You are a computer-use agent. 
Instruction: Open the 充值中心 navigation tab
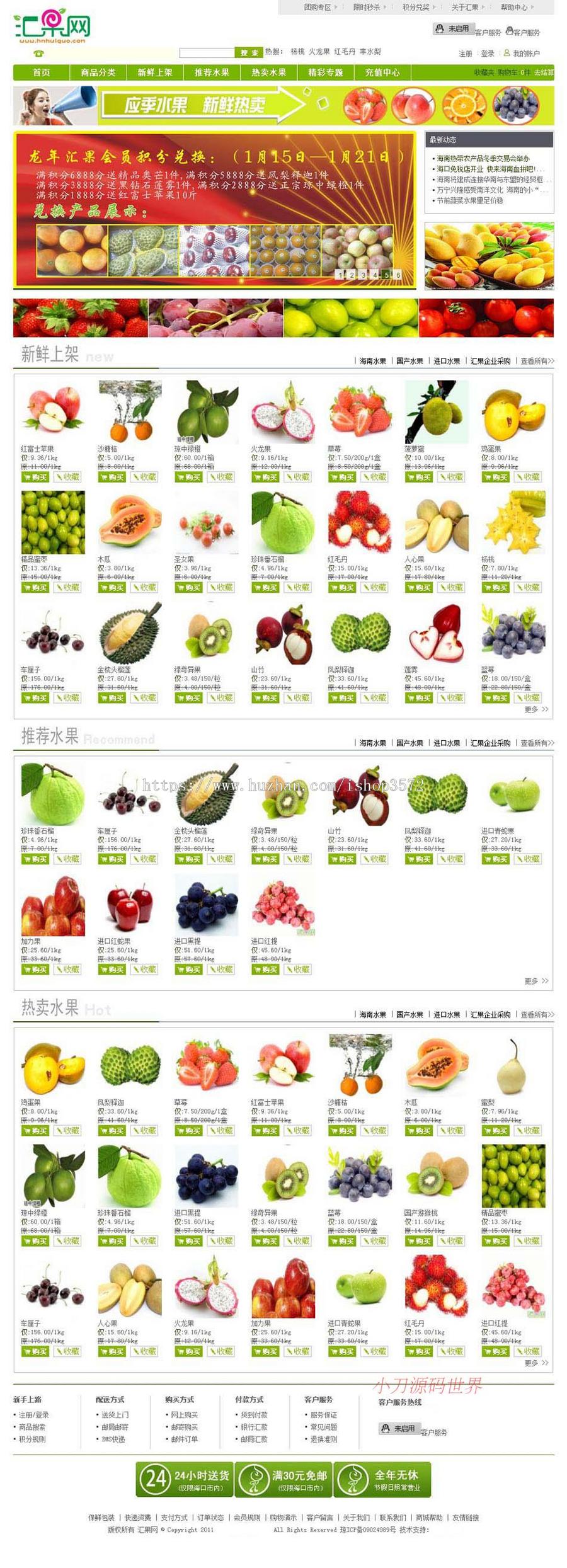pos(382,72)
